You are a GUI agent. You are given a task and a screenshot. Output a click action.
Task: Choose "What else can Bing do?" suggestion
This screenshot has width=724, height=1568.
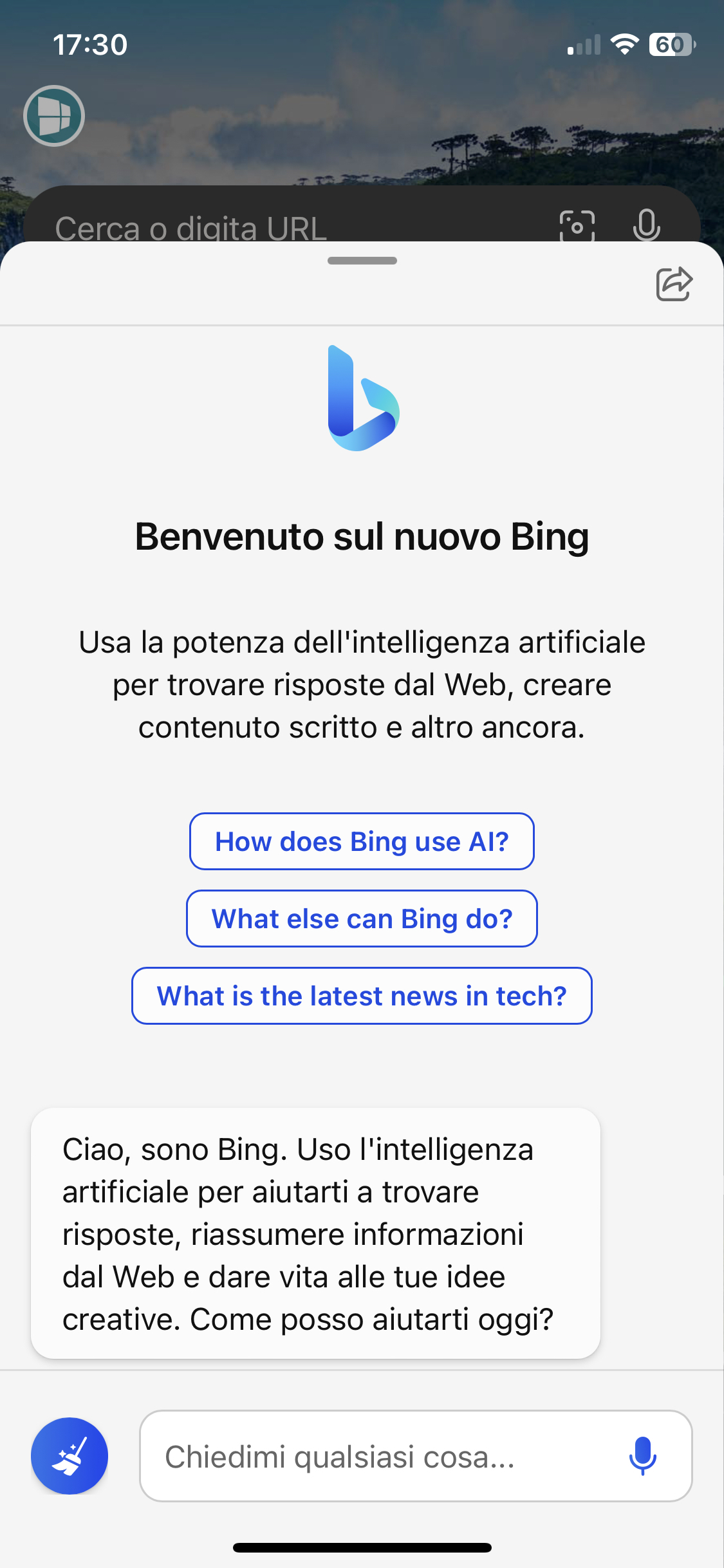click(362, 919)
